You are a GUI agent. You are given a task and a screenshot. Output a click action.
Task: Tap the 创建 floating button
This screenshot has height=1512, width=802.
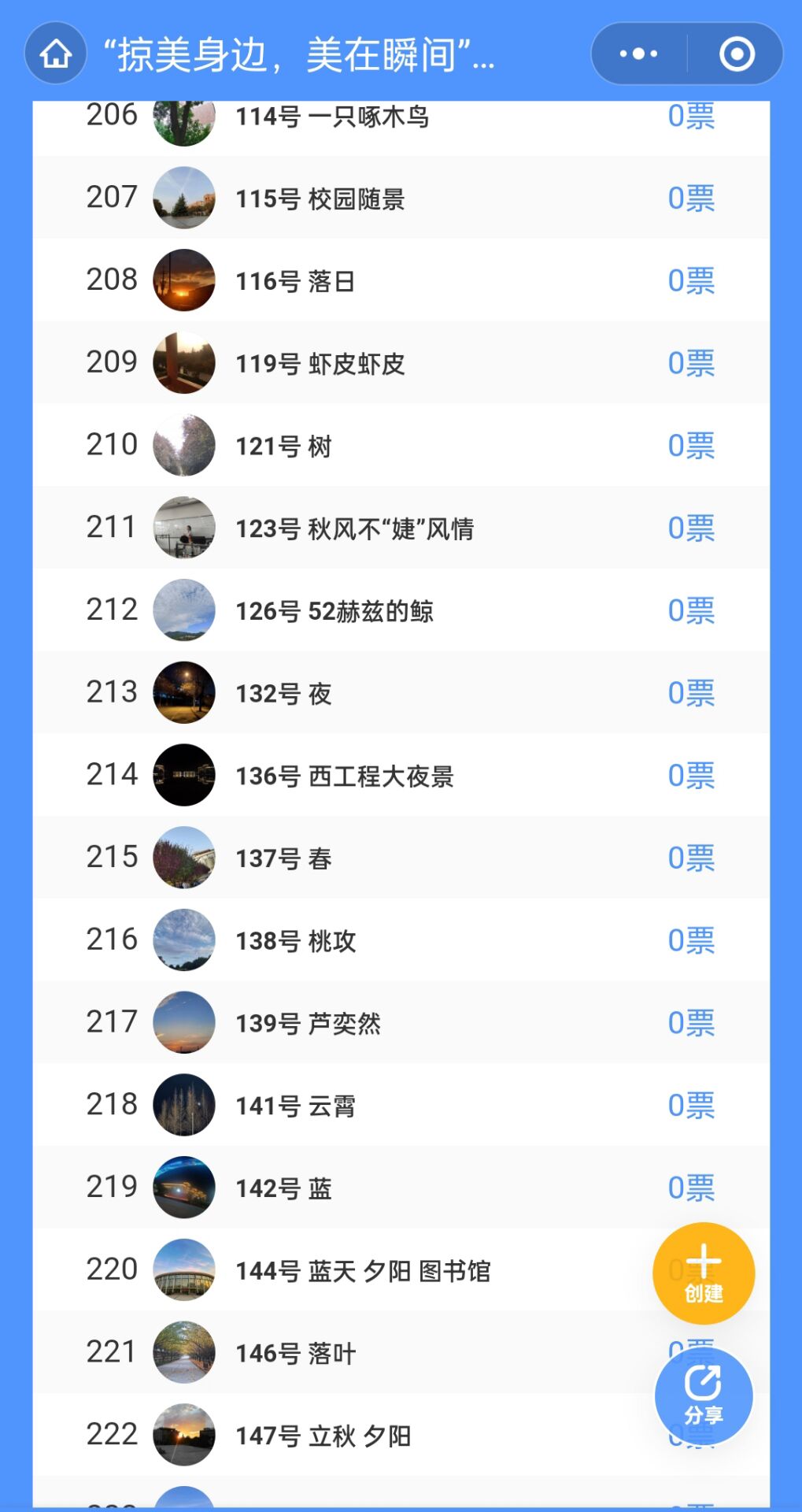(x=703, y=1273)
